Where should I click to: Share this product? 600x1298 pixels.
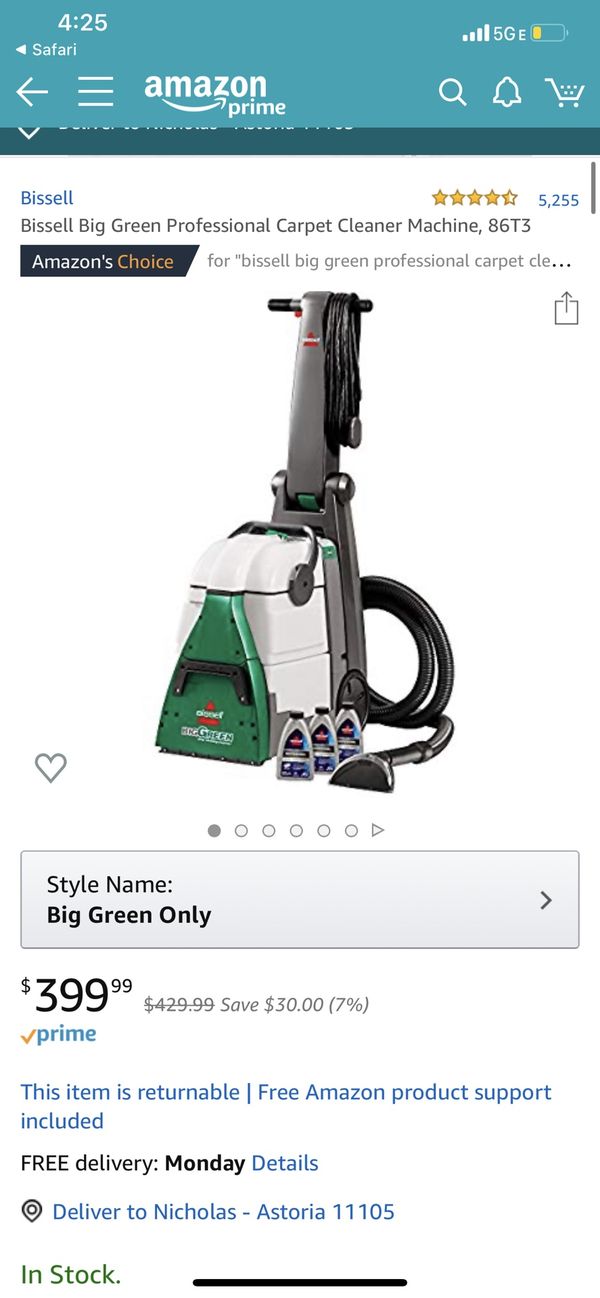(x=566, y=308)
